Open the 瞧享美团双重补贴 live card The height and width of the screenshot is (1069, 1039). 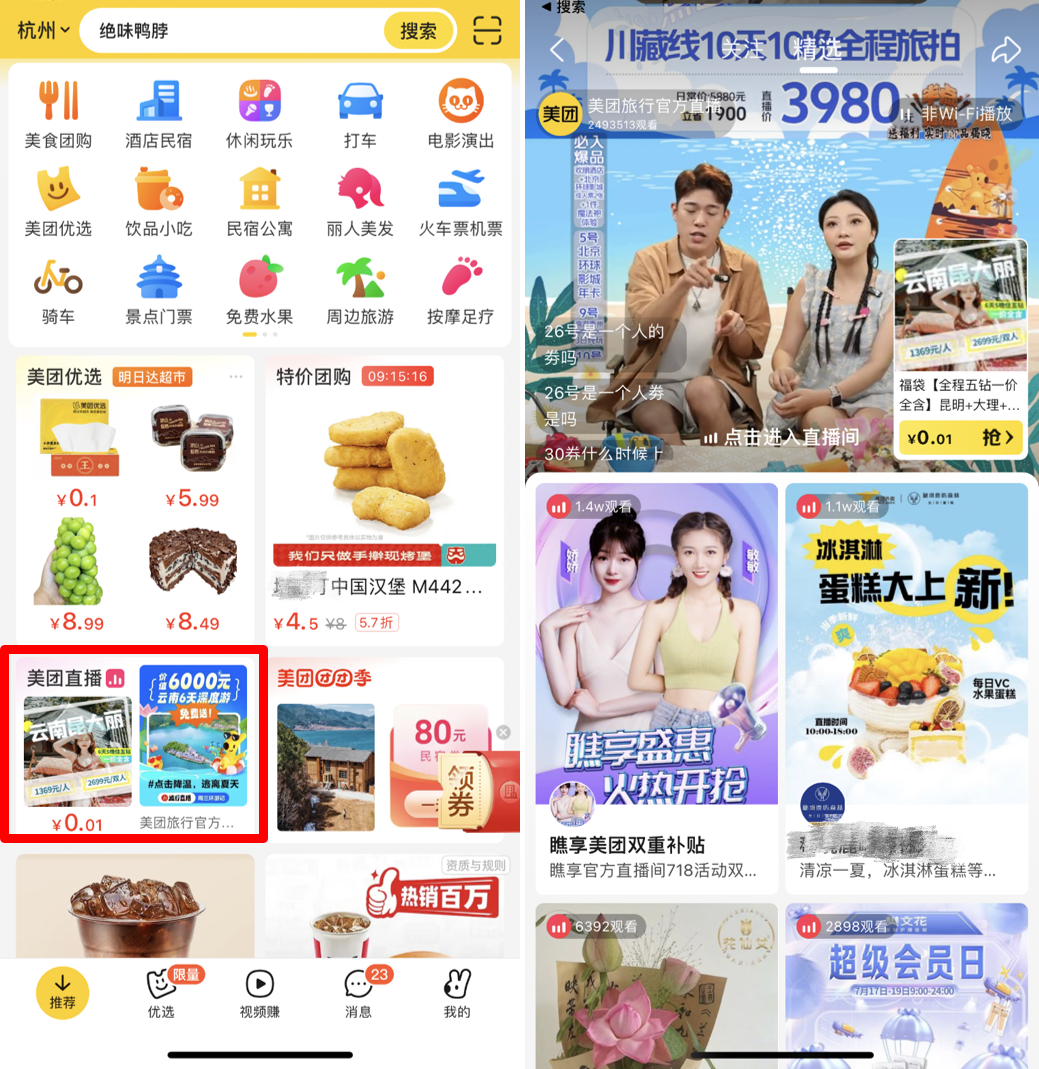coord(656,688)
